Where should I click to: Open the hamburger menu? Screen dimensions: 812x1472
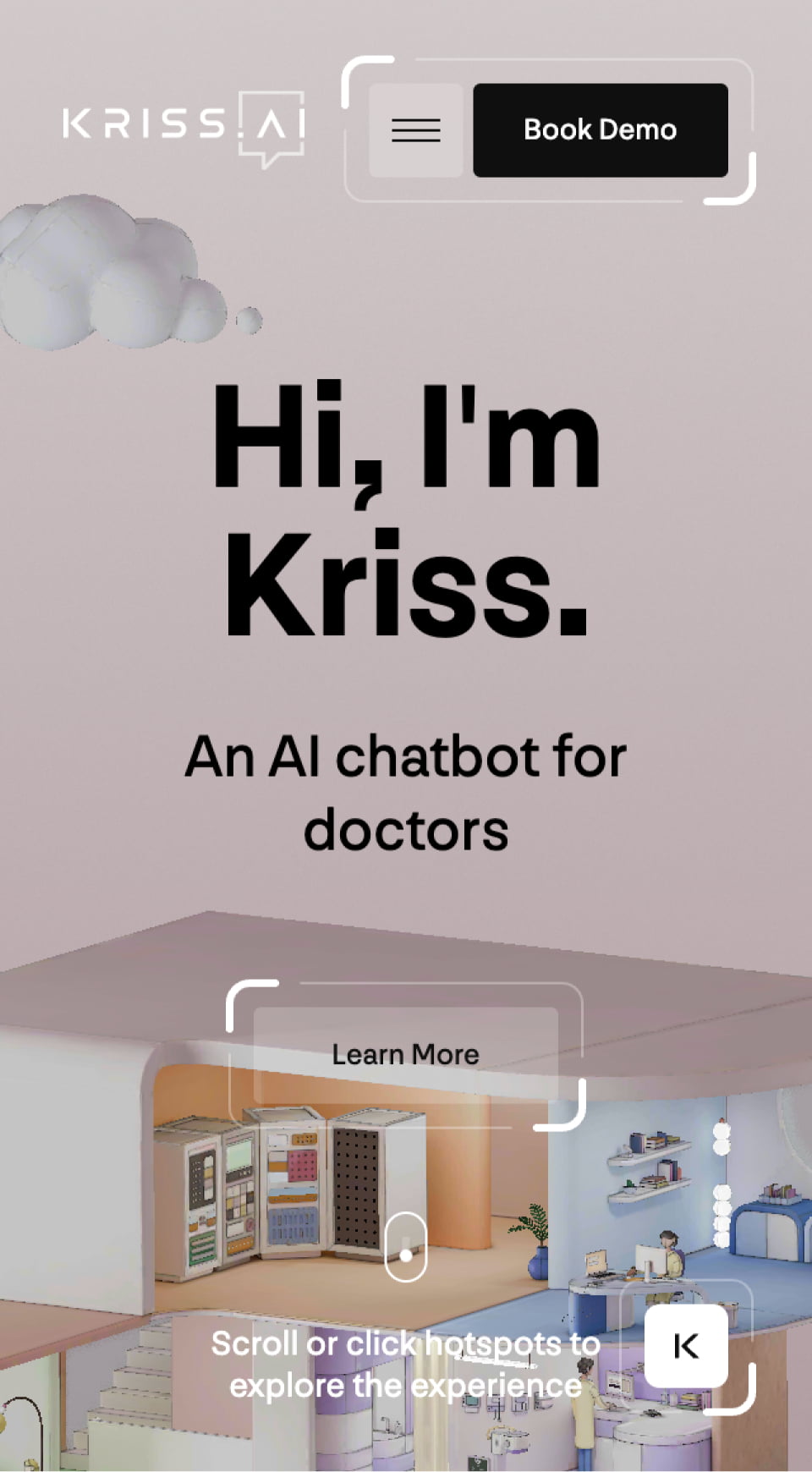coord(415,130)
